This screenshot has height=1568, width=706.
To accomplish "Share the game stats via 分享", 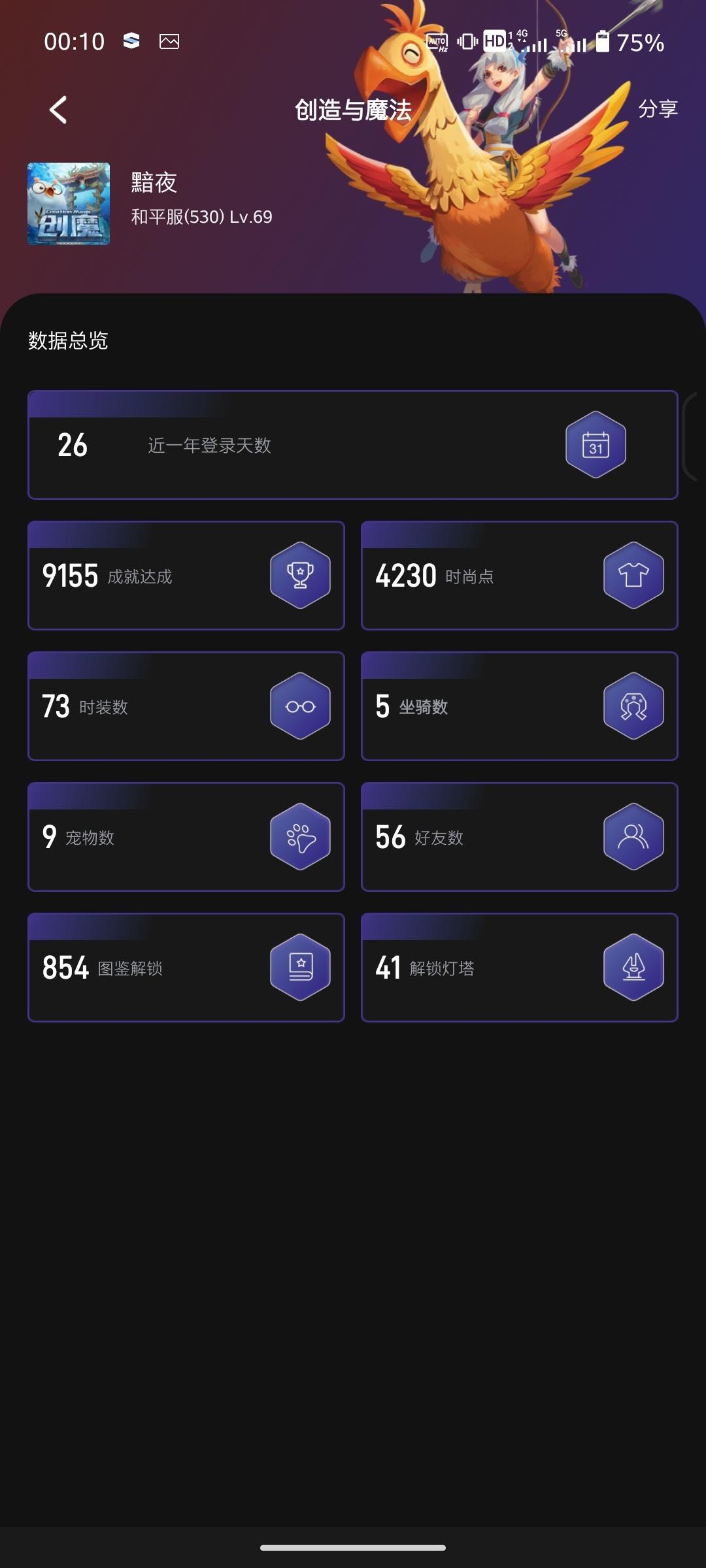I will [658, 108].
